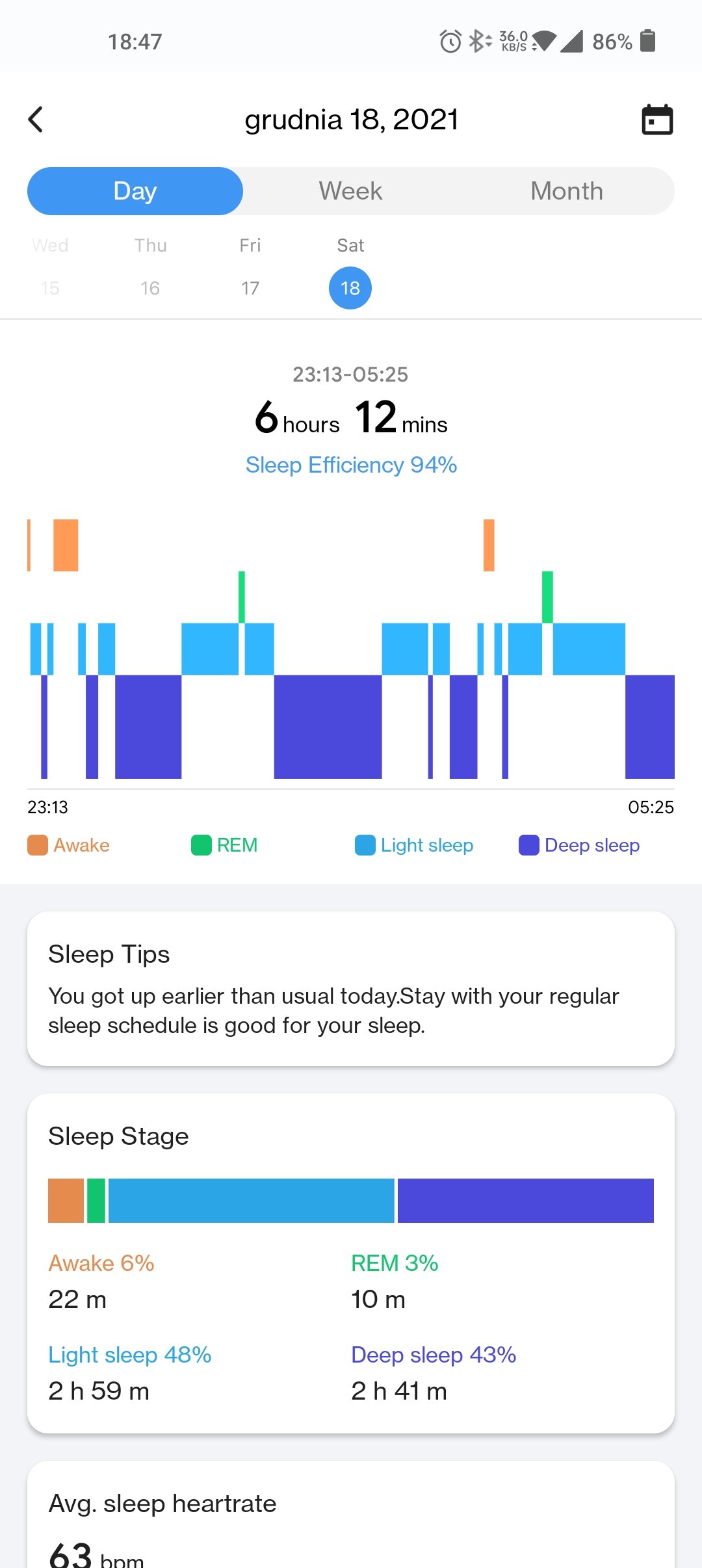Viewport: 702px width, 1568px height.
Task: Select Friday 17 in the date strip
Action: coord(250,267)
